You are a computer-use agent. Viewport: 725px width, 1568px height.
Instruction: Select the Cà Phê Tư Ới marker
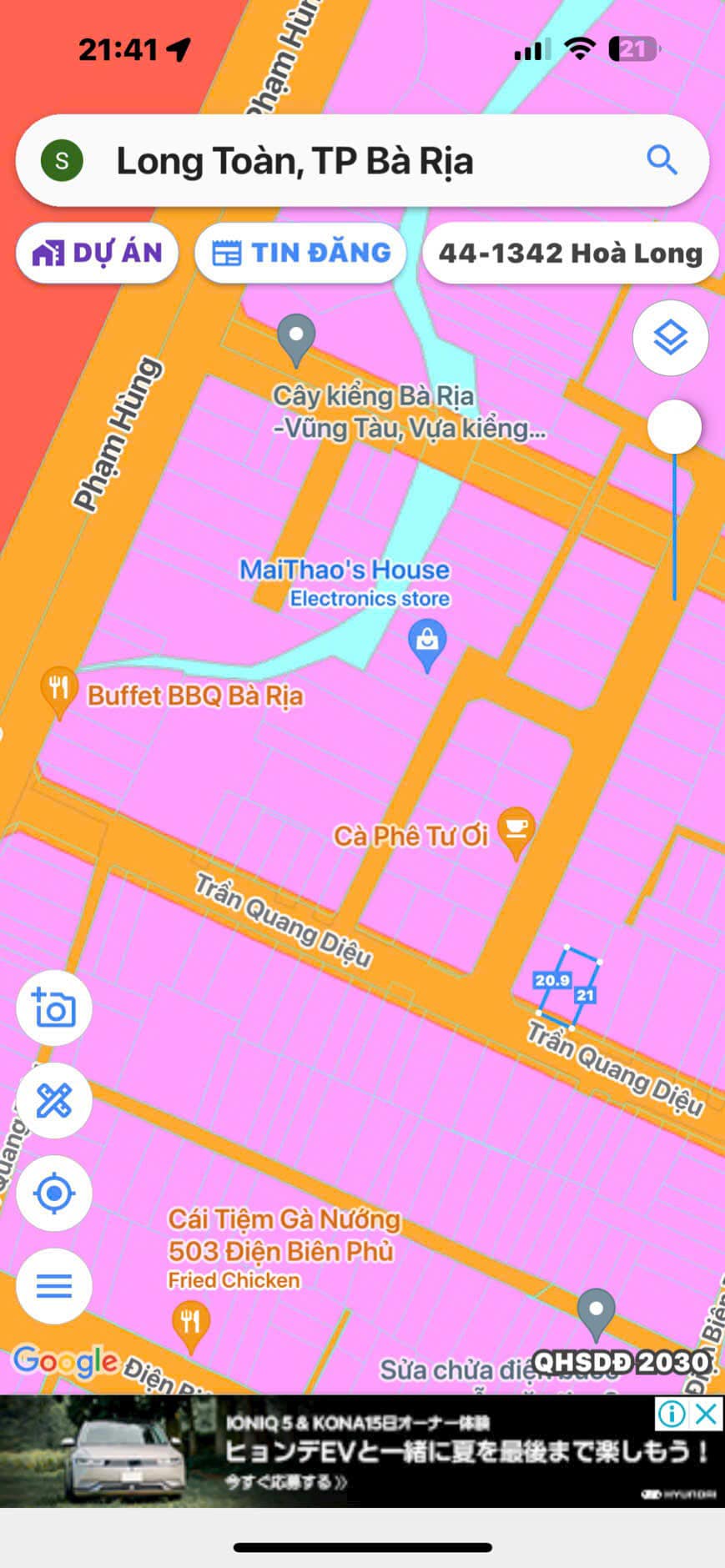(516, 829)
